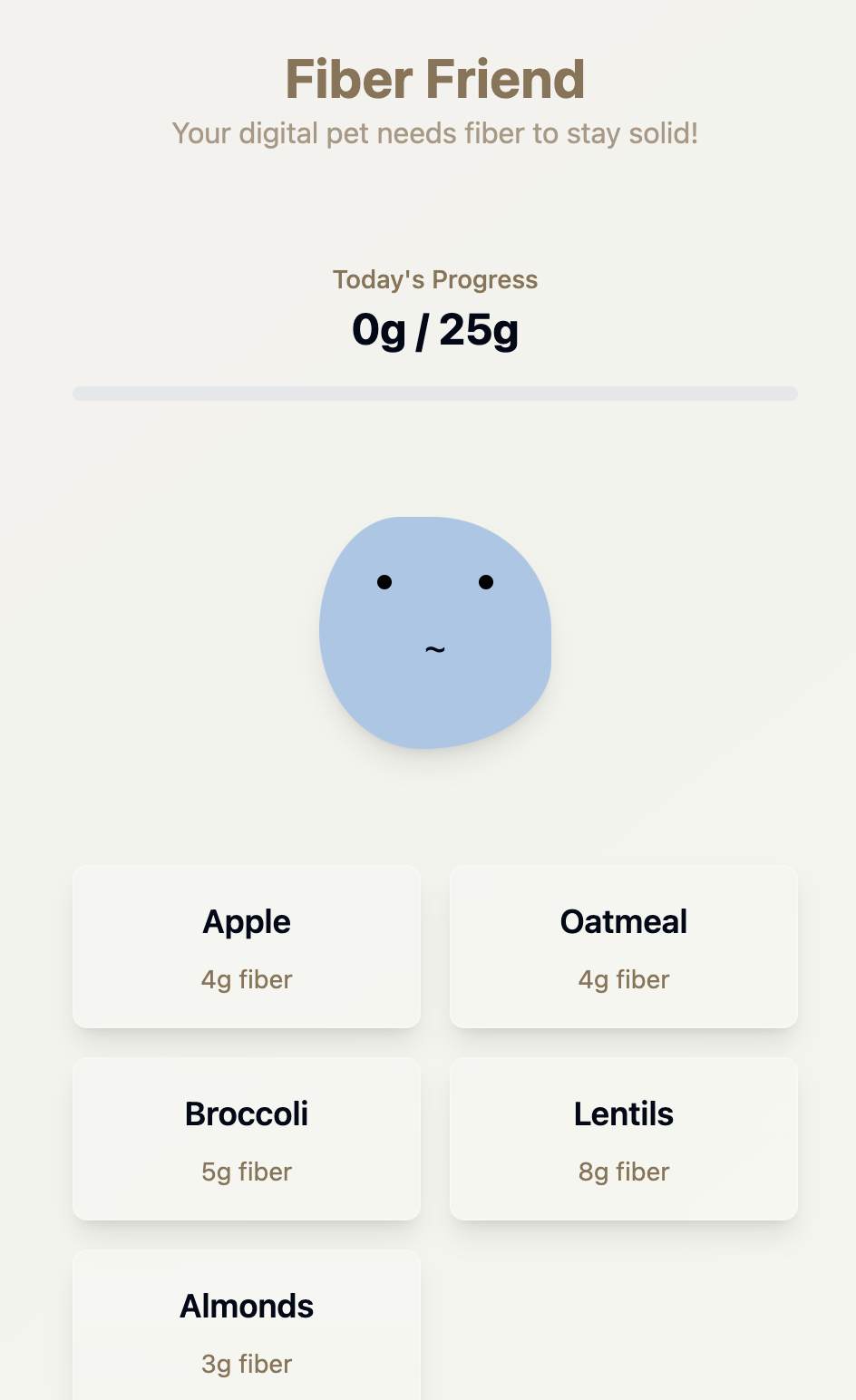The width and height of the screenshot is (856, 1400).
Task: Feed the pet an Apple
Action: pos(247,947)
